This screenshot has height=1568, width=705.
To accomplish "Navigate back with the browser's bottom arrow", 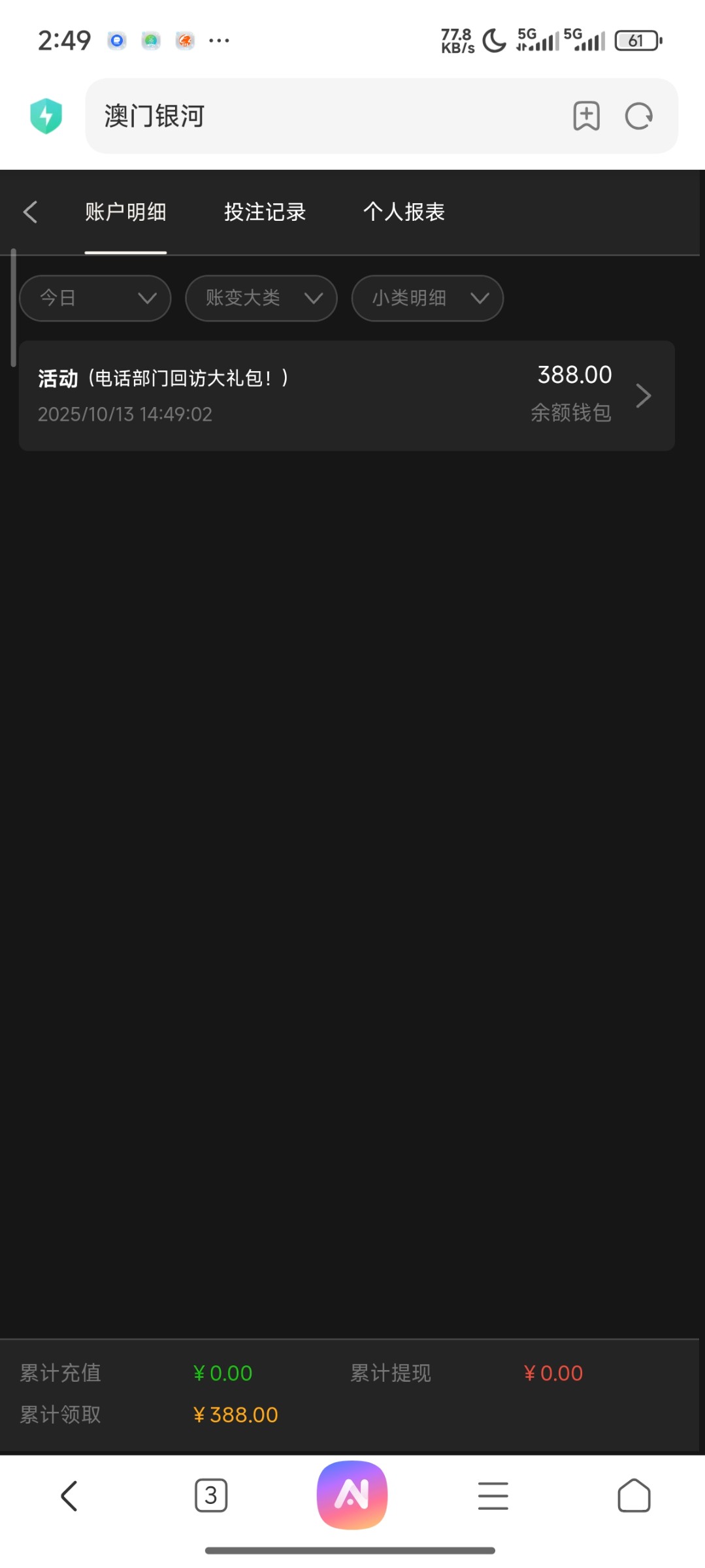I will pyautogui.click(x=69, y=1495).
